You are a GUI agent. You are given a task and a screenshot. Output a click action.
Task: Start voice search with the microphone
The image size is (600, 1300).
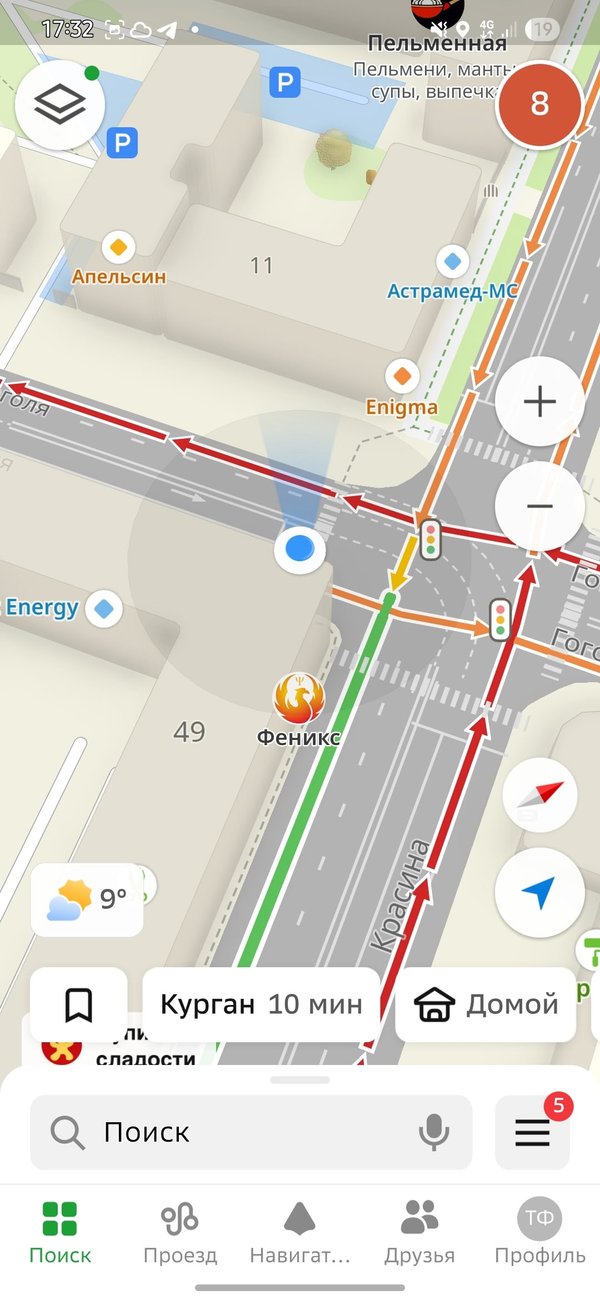pyautogui.click(x=432, y=1132)
